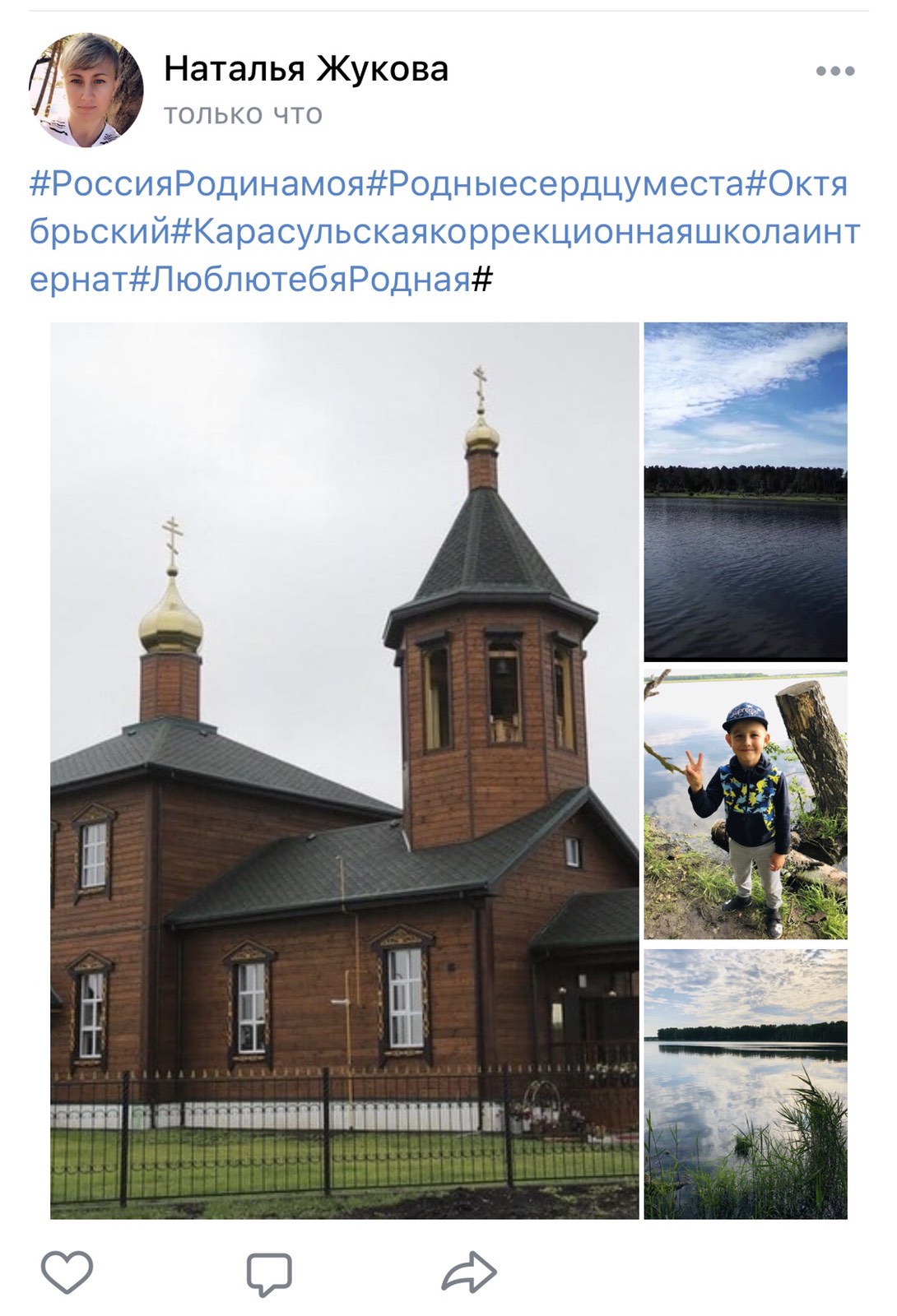
Task: Open comments on this post
Action: [269, 1274]
